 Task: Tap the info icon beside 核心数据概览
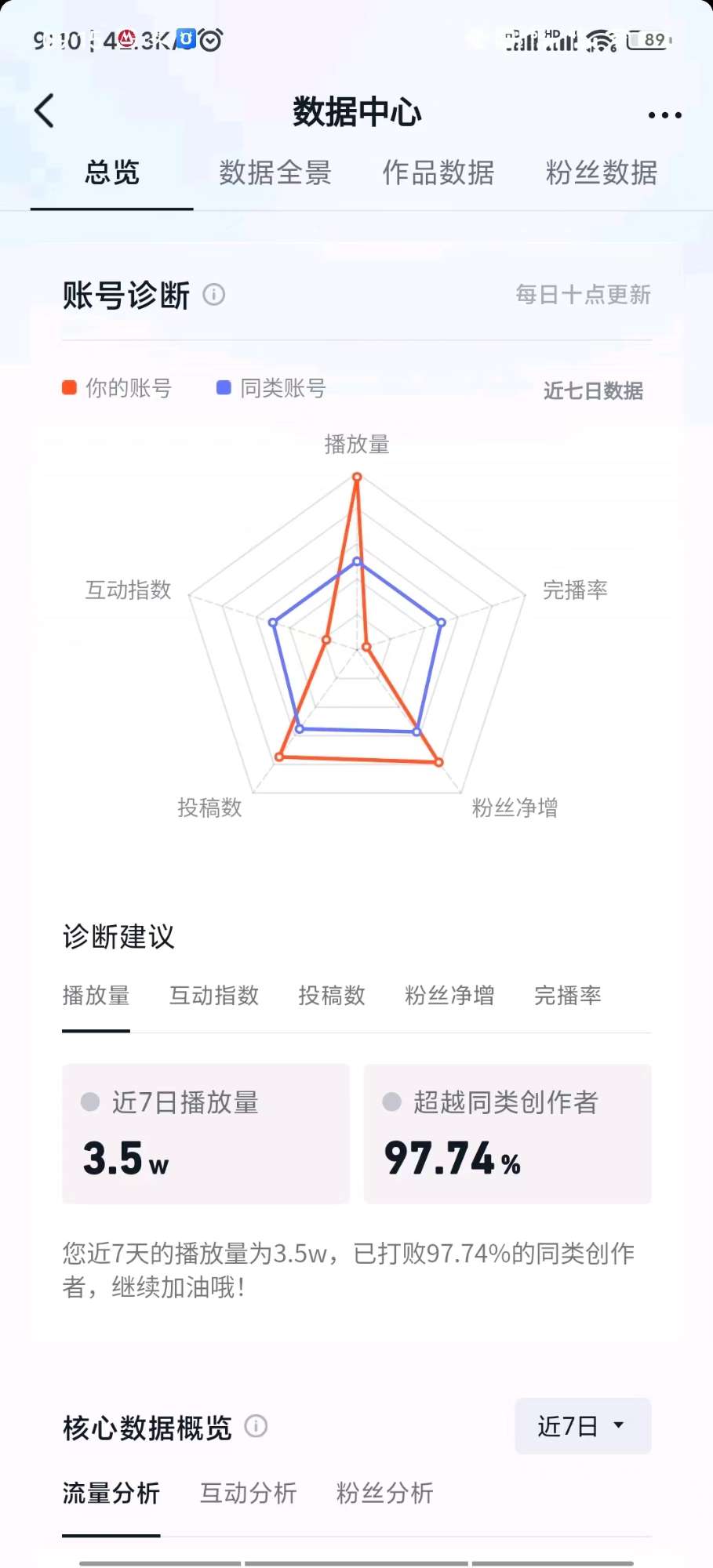tap(256, 1426)
